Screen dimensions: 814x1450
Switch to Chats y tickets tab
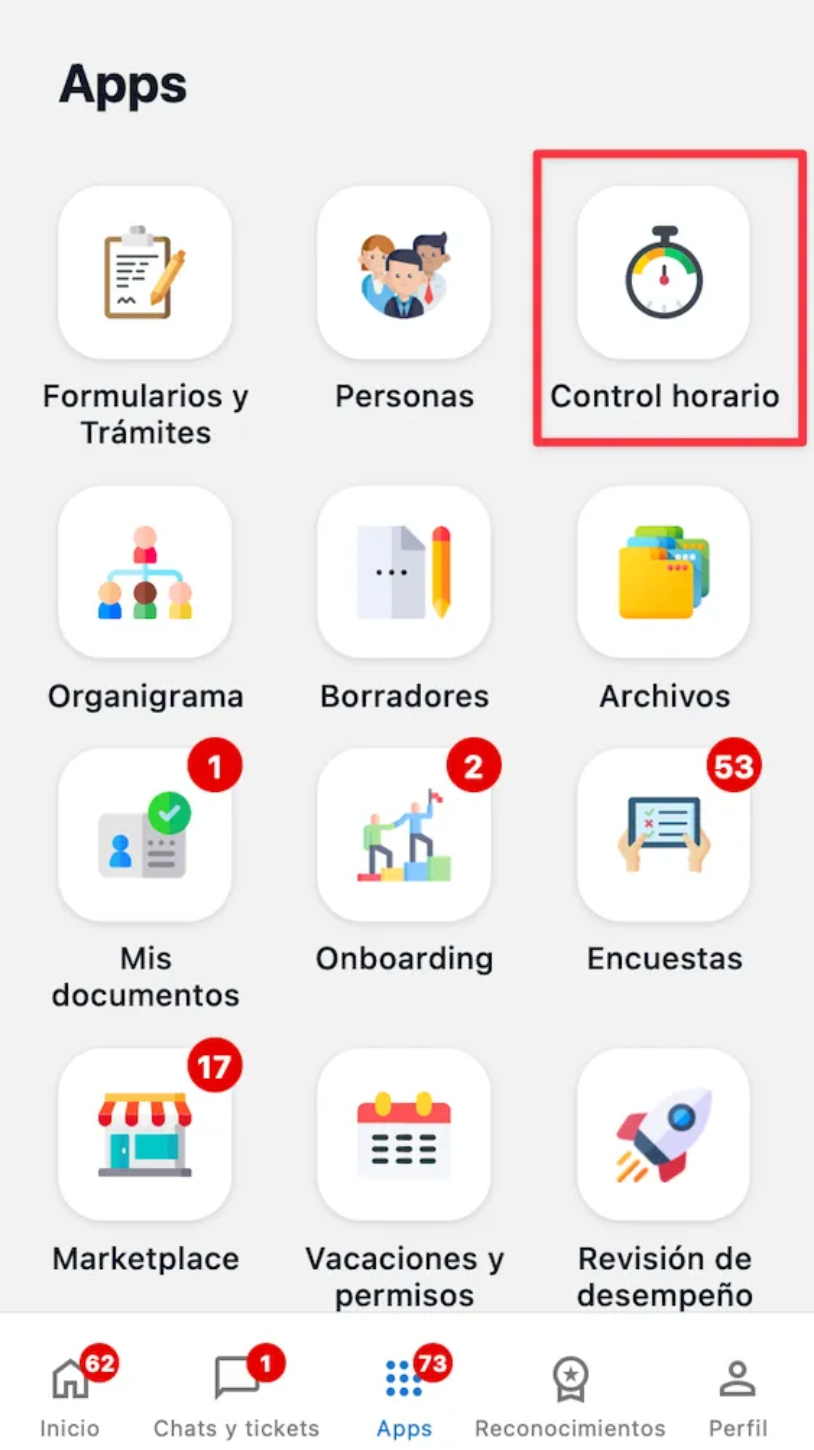click(x=236, y=1395)
